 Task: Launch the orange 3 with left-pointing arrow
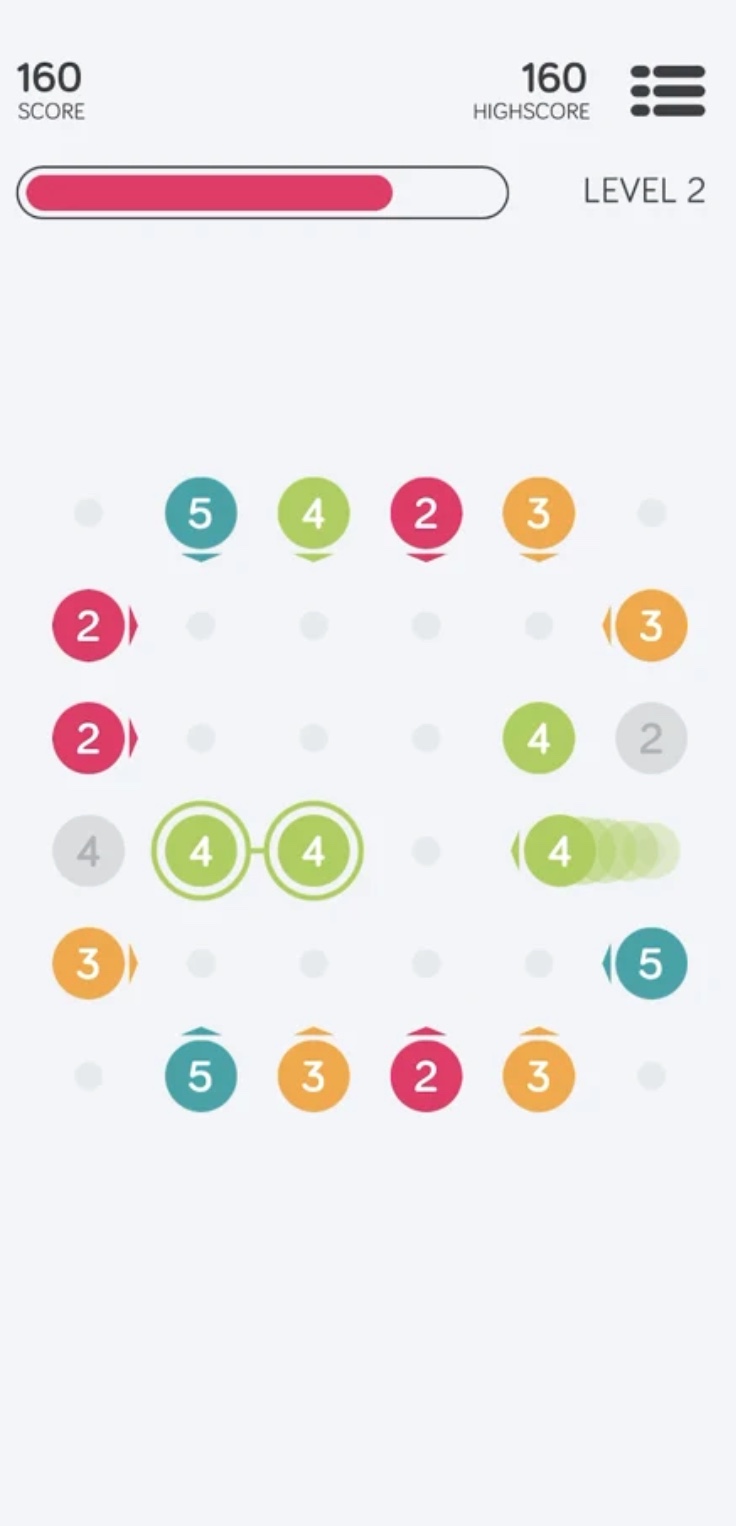pyautogui.click(x=651, y=626)
